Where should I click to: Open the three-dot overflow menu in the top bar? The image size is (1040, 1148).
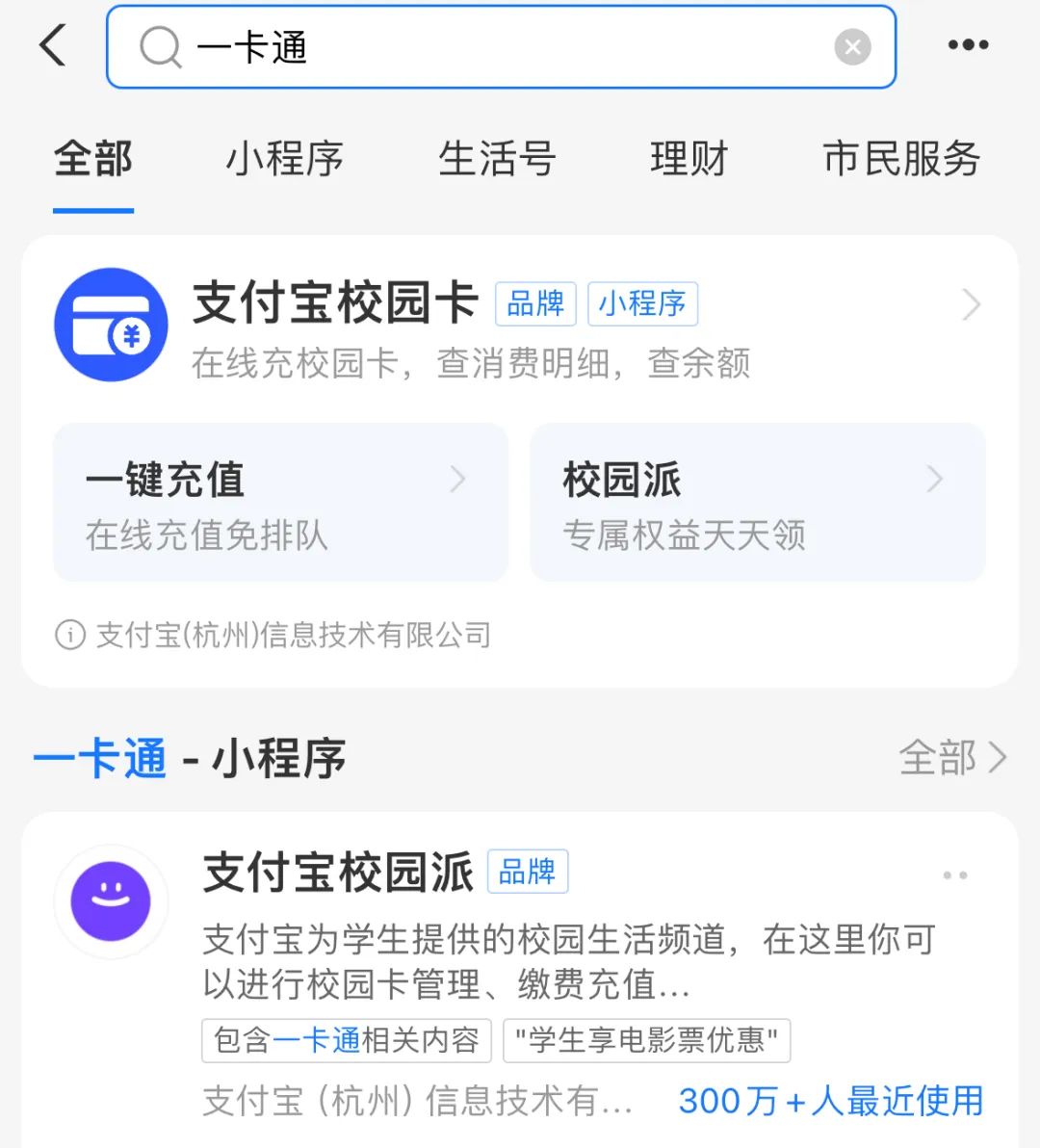(968, 45)
